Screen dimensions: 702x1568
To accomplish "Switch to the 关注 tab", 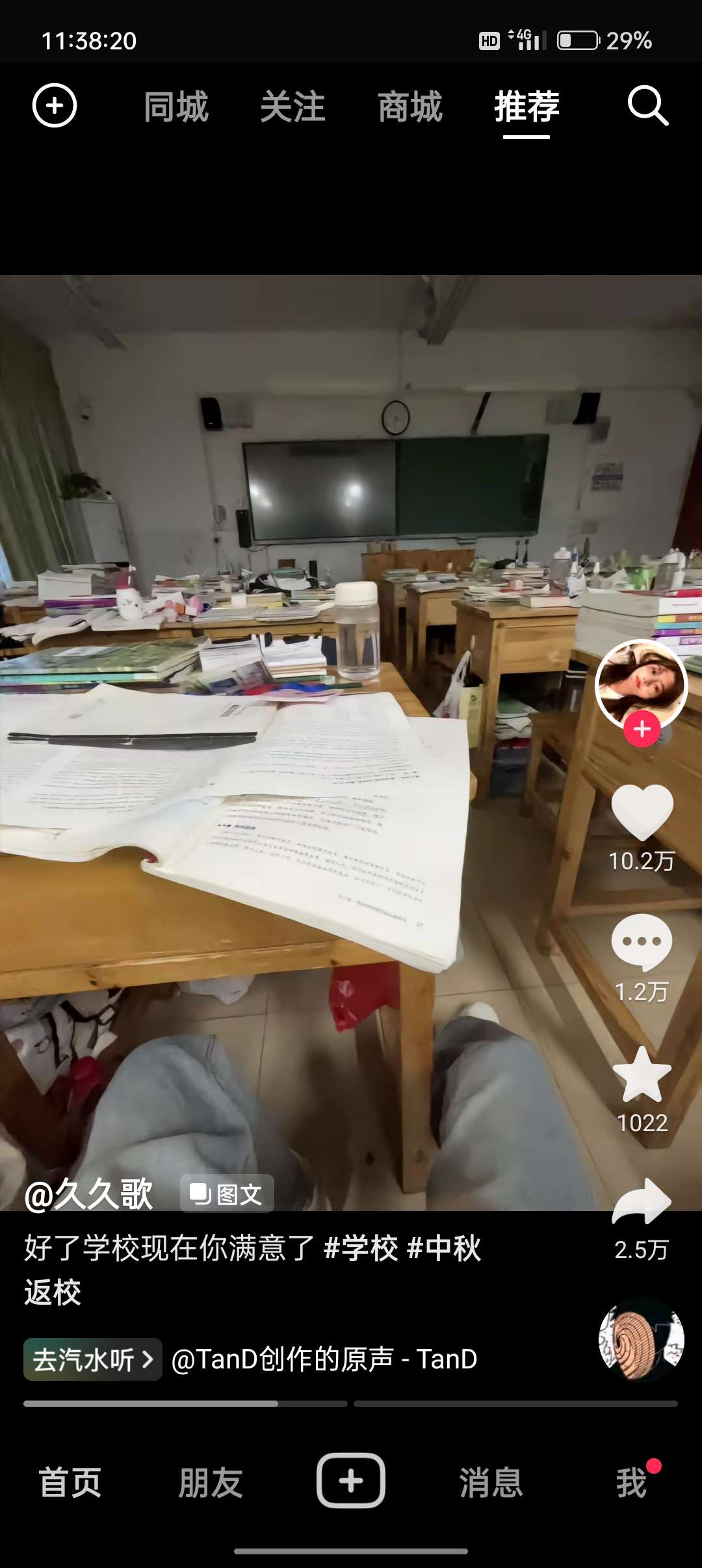I will (292, 107).
